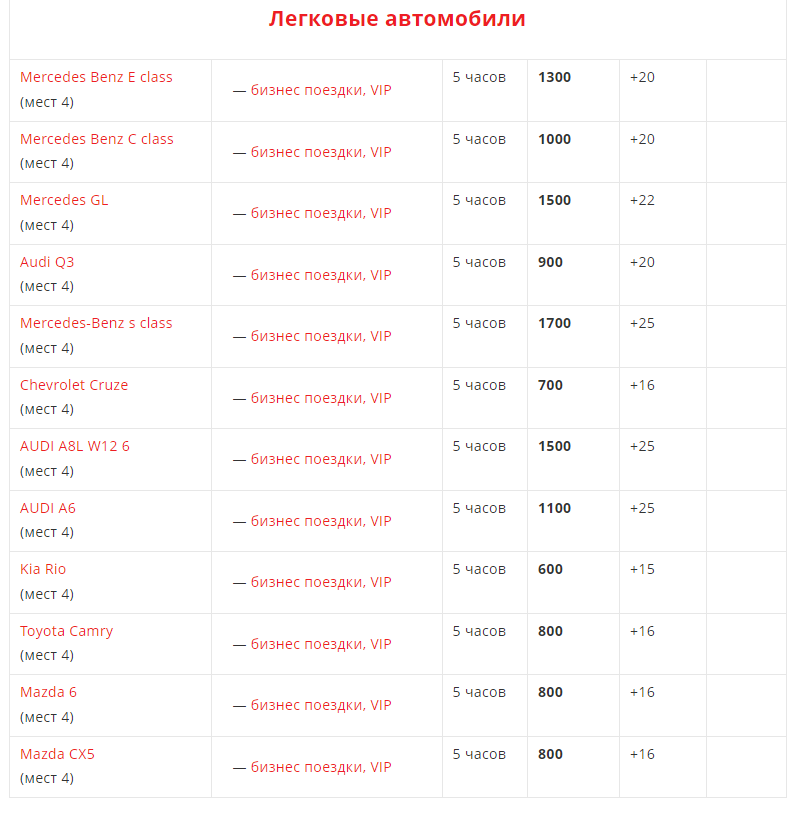This screenshot has height=825, width=800.
Task: Open the Chevrolet Cruze link
Action: (74, 386)
